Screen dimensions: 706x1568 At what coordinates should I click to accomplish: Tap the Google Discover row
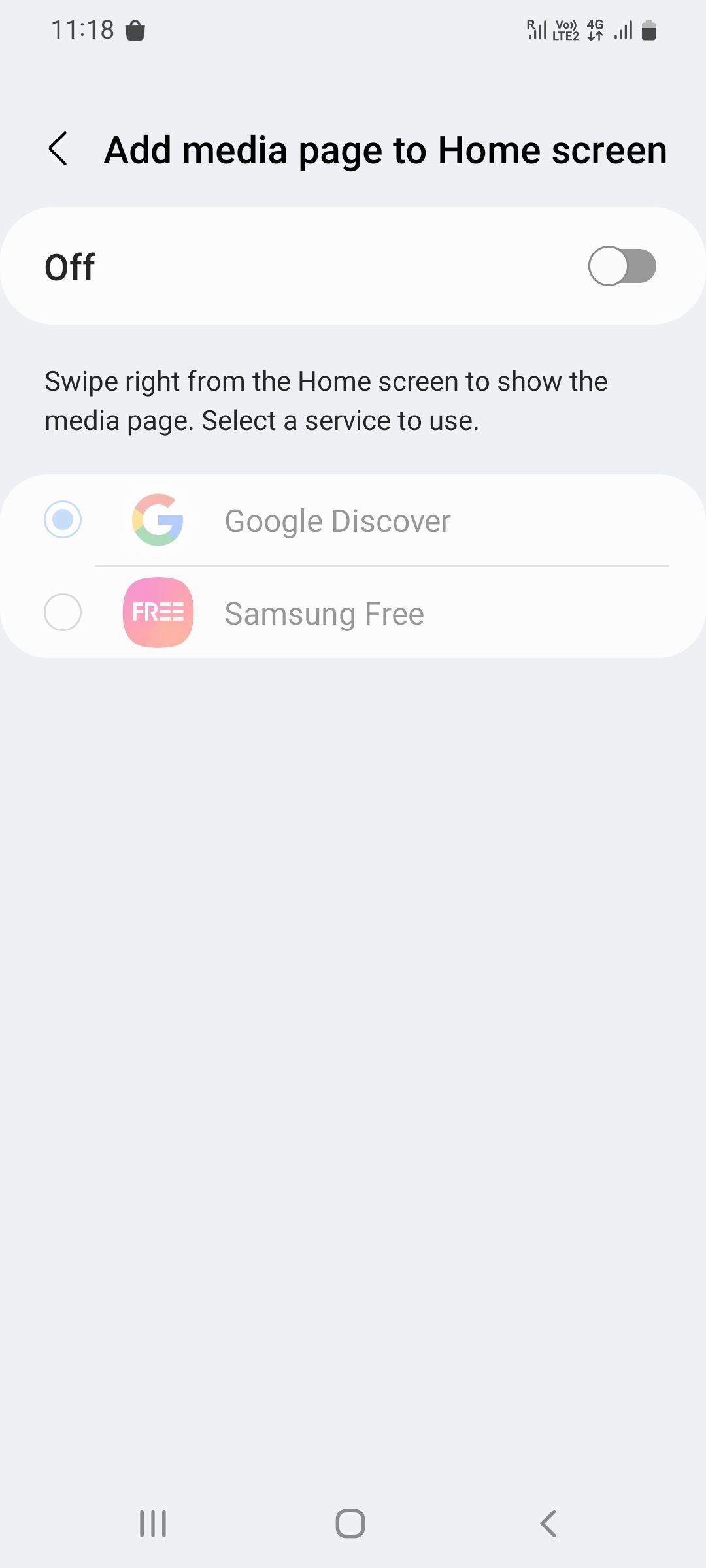pyautogui.click(x=337, y=520)
